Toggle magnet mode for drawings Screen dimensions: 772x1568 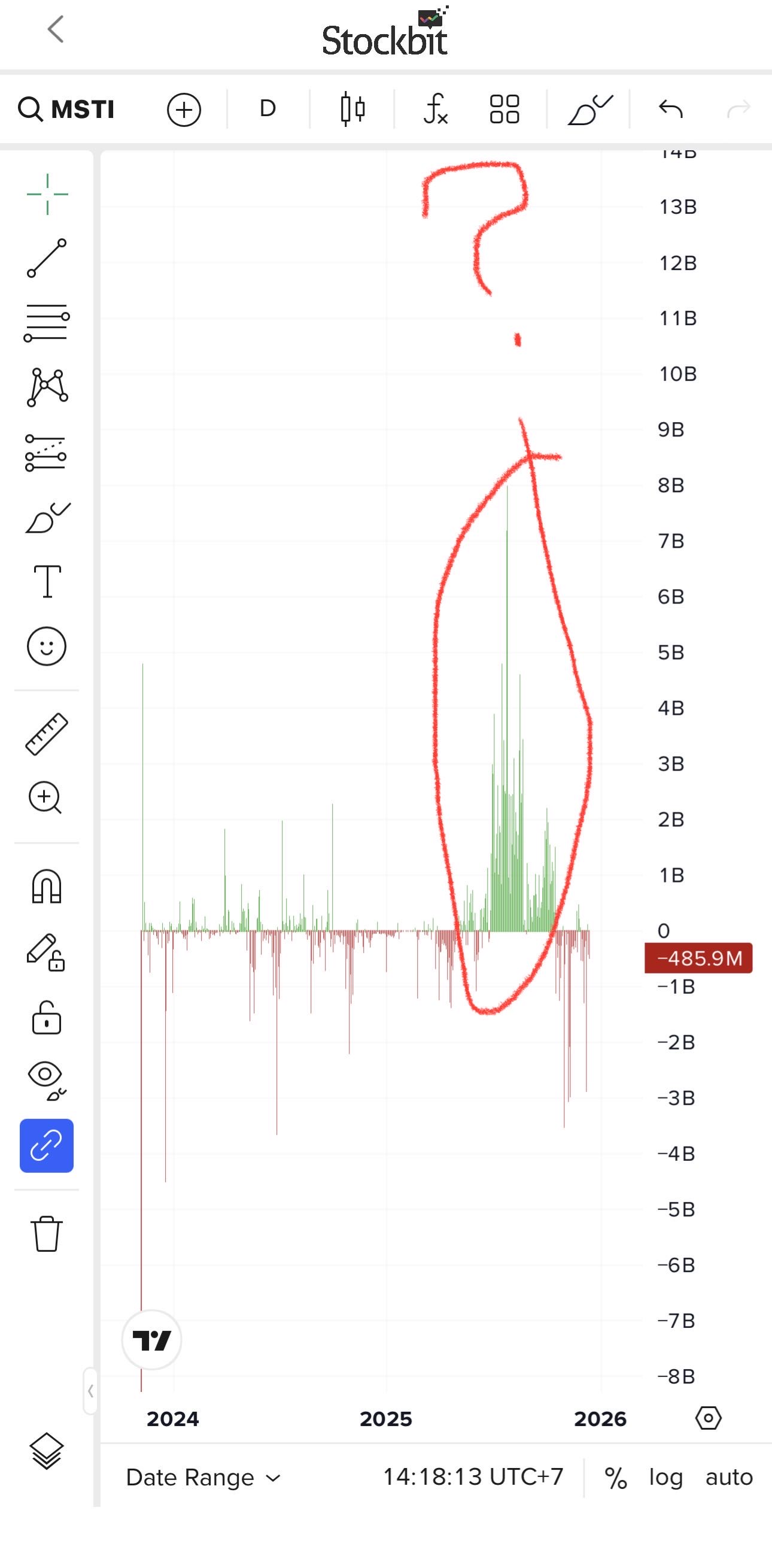(x=47, y=886)
